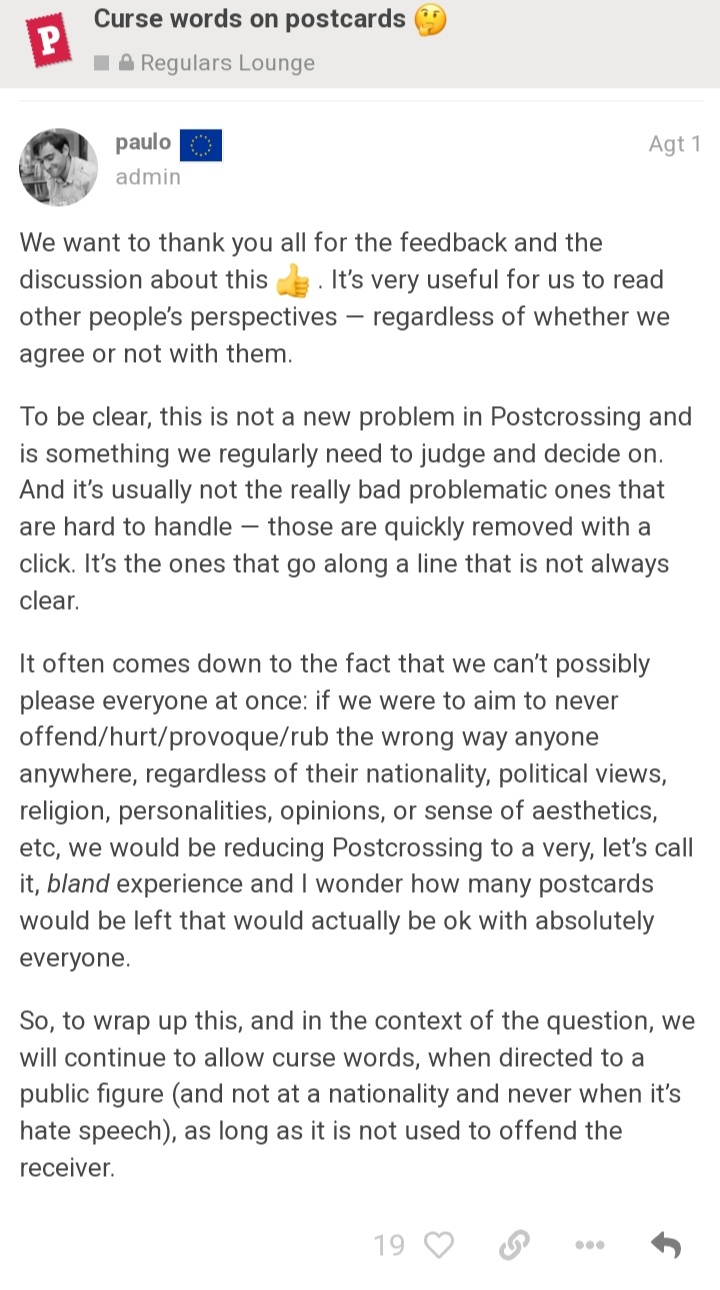Viewport: 720px width, 1290px height.
Task: Show more post actions
Action: point(590,1245)
